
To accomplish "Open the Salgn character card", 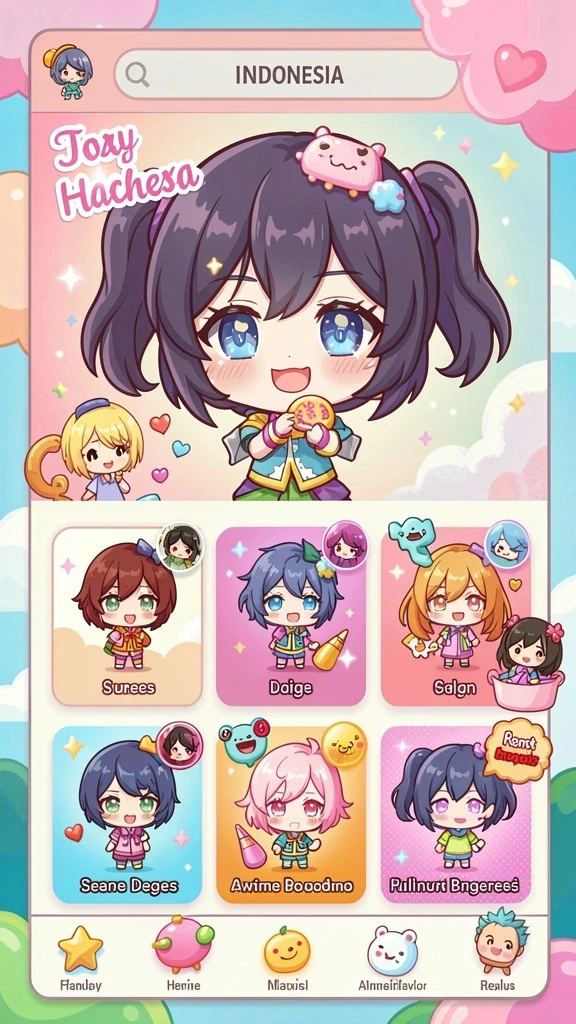I will coord(455,616).
